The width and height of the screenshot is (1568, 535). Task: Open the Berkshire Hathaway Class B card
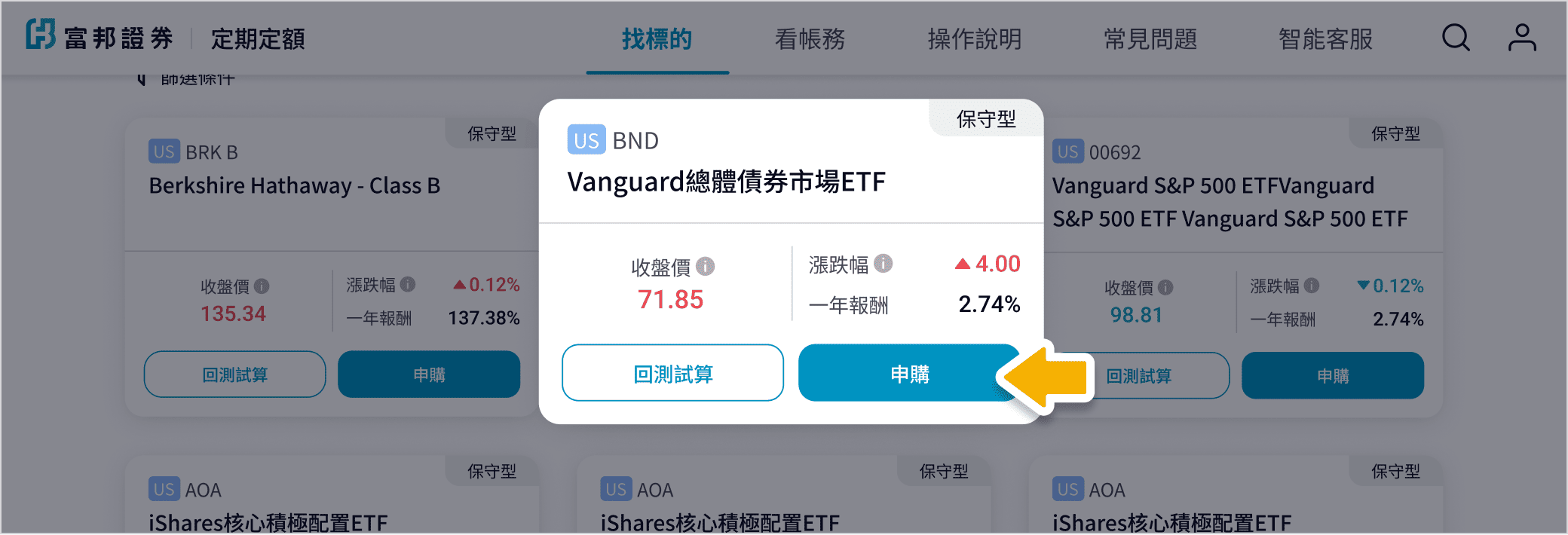(x=294, y=185)
